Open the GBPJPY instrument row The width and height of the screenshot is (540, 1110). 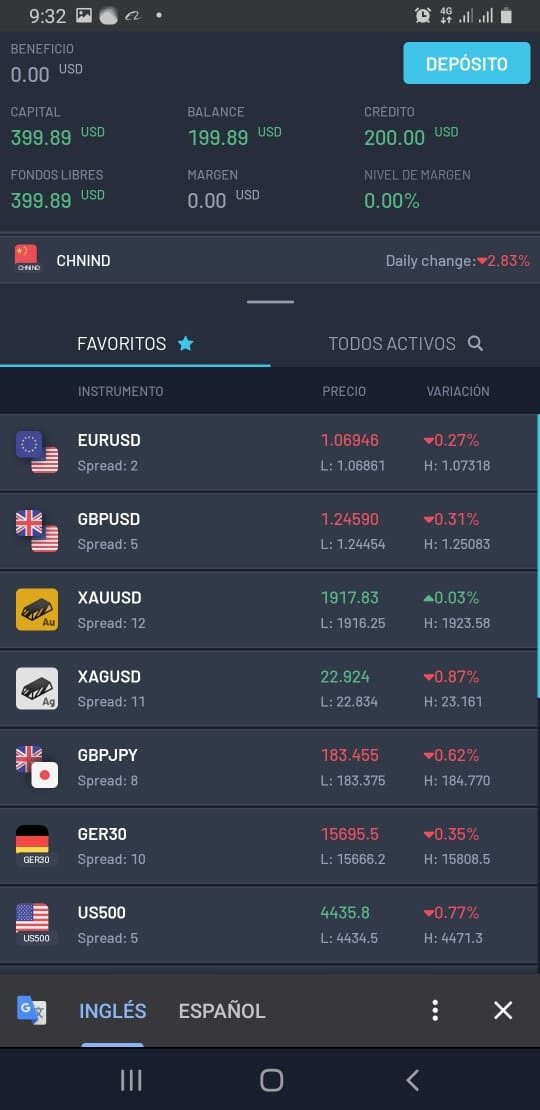[269, 767]
